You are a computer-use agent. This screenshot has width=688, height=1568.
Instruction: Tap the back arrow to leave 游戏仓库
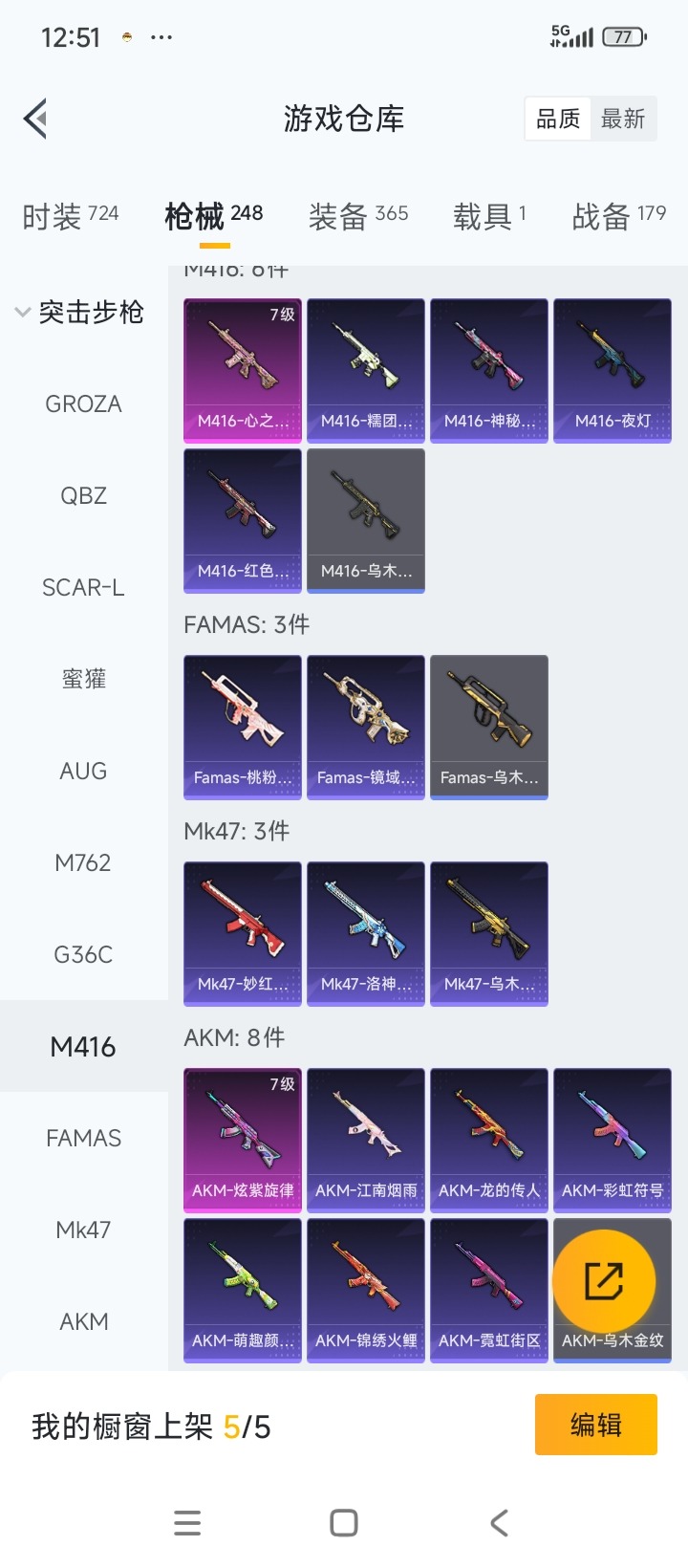click(x=34, y=118)
